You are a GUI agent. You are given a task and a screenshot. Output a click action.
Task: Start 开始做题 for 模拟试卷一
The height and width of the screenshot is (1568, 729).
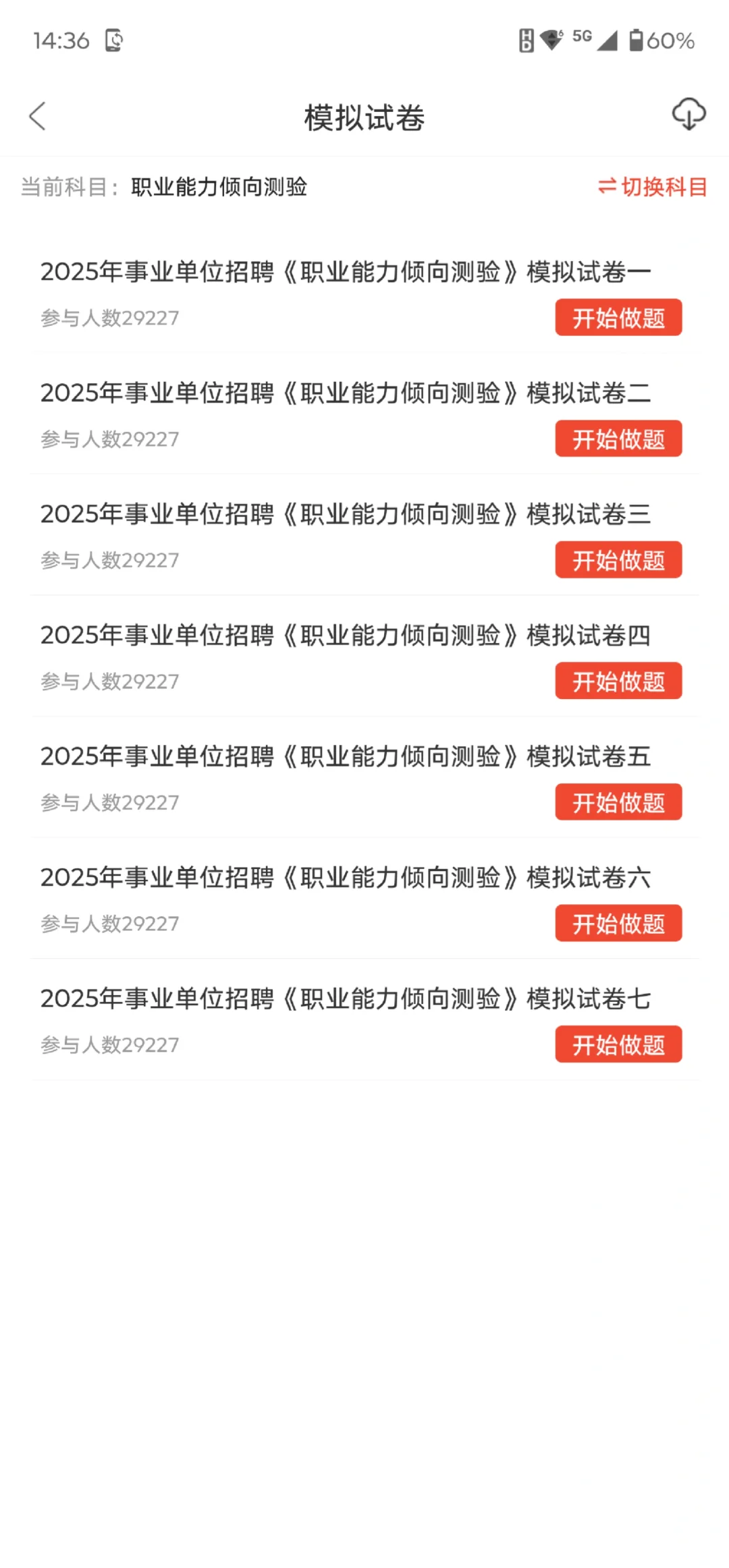(x=618, y=318)
